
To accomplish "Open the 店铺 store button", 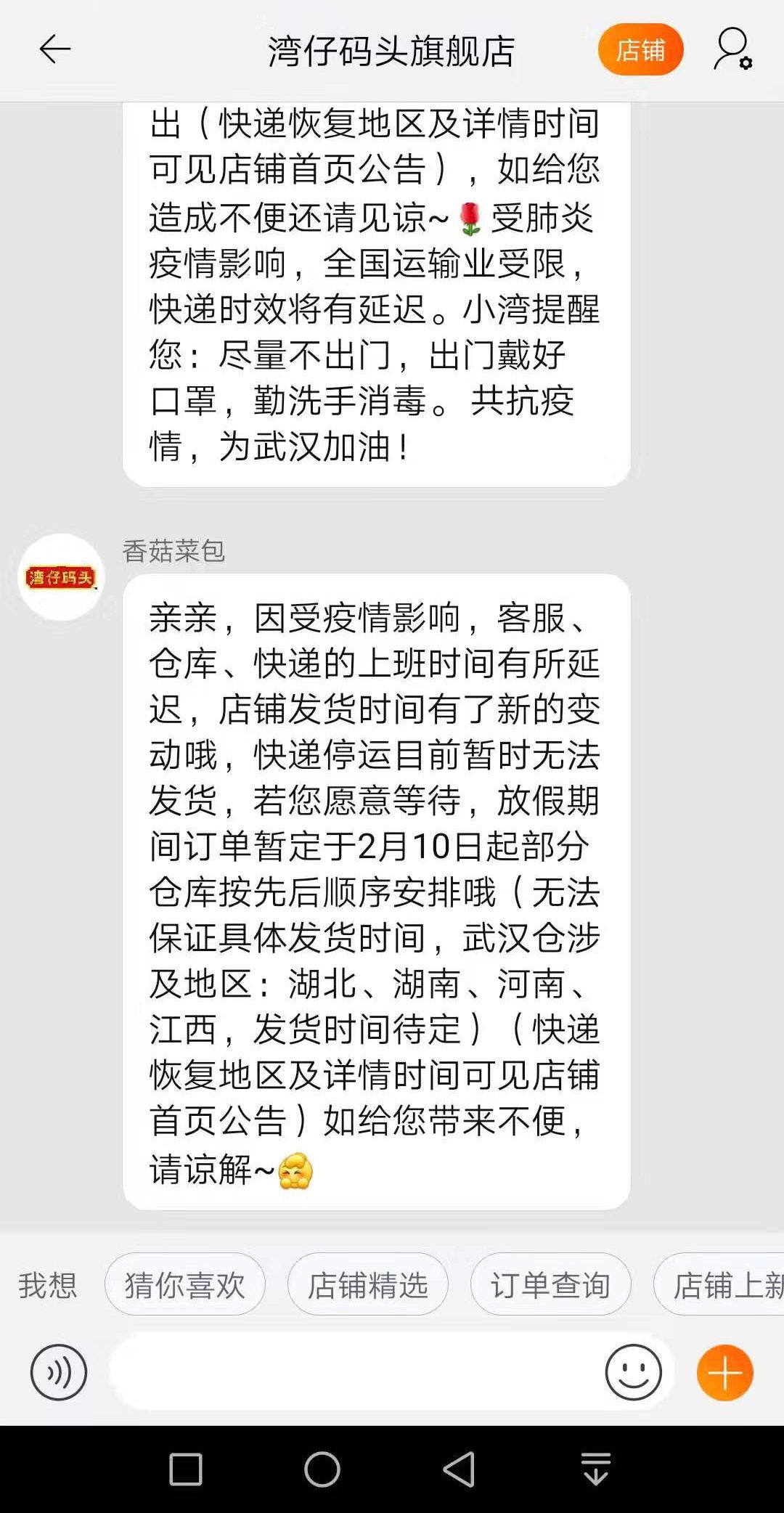I will tap(640, 50).
